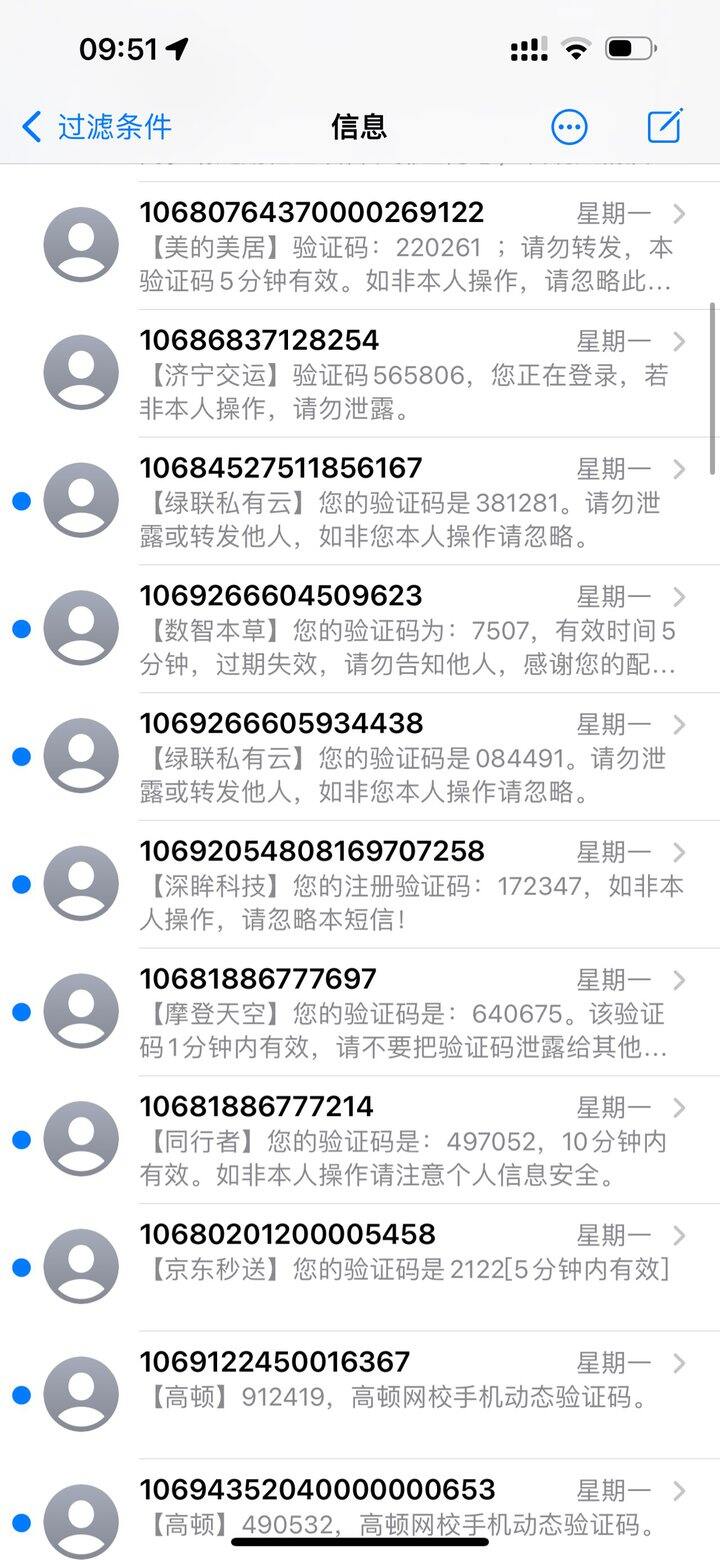Compose a new message
The image size is (720, 1560).
664,126
